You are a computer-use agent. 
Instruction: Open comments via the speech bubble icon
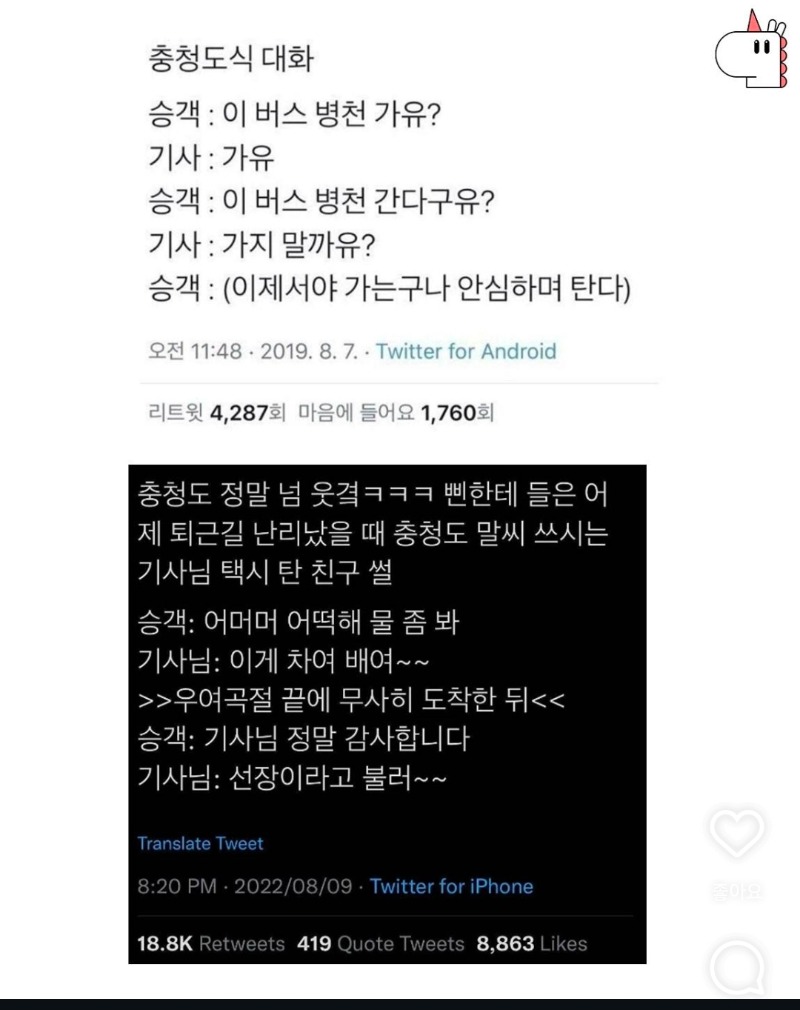pyautogui.click(x=737, y=966)
